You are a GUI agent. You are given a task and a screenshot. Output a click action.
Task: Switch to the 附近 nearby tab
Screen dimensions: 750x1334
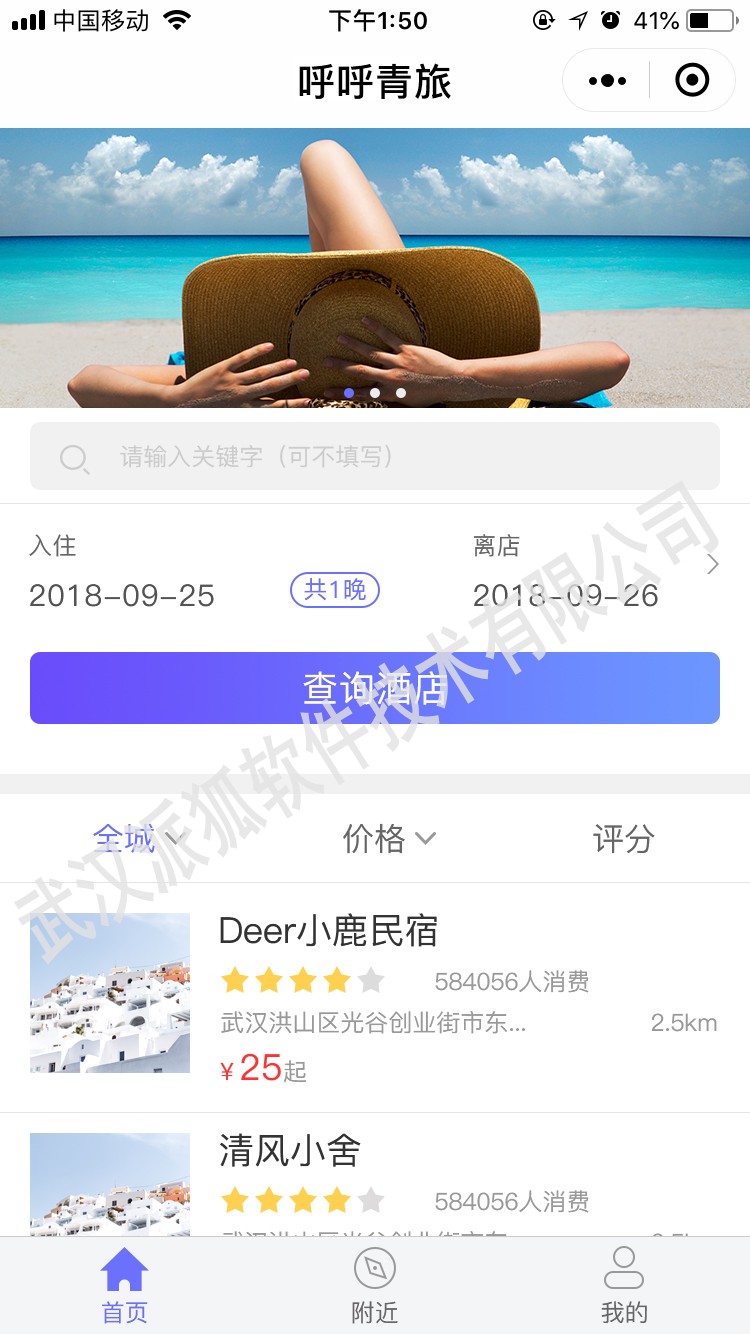pos(375,1286)
